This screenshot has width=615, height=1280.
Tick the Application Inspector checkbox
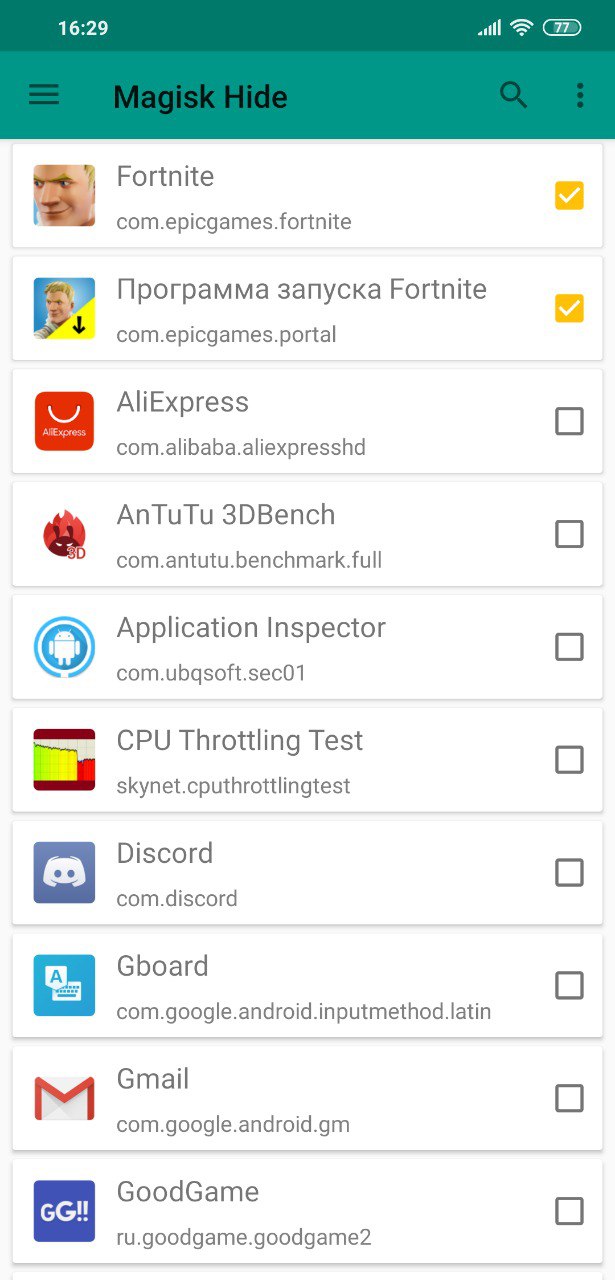[569, 647]
